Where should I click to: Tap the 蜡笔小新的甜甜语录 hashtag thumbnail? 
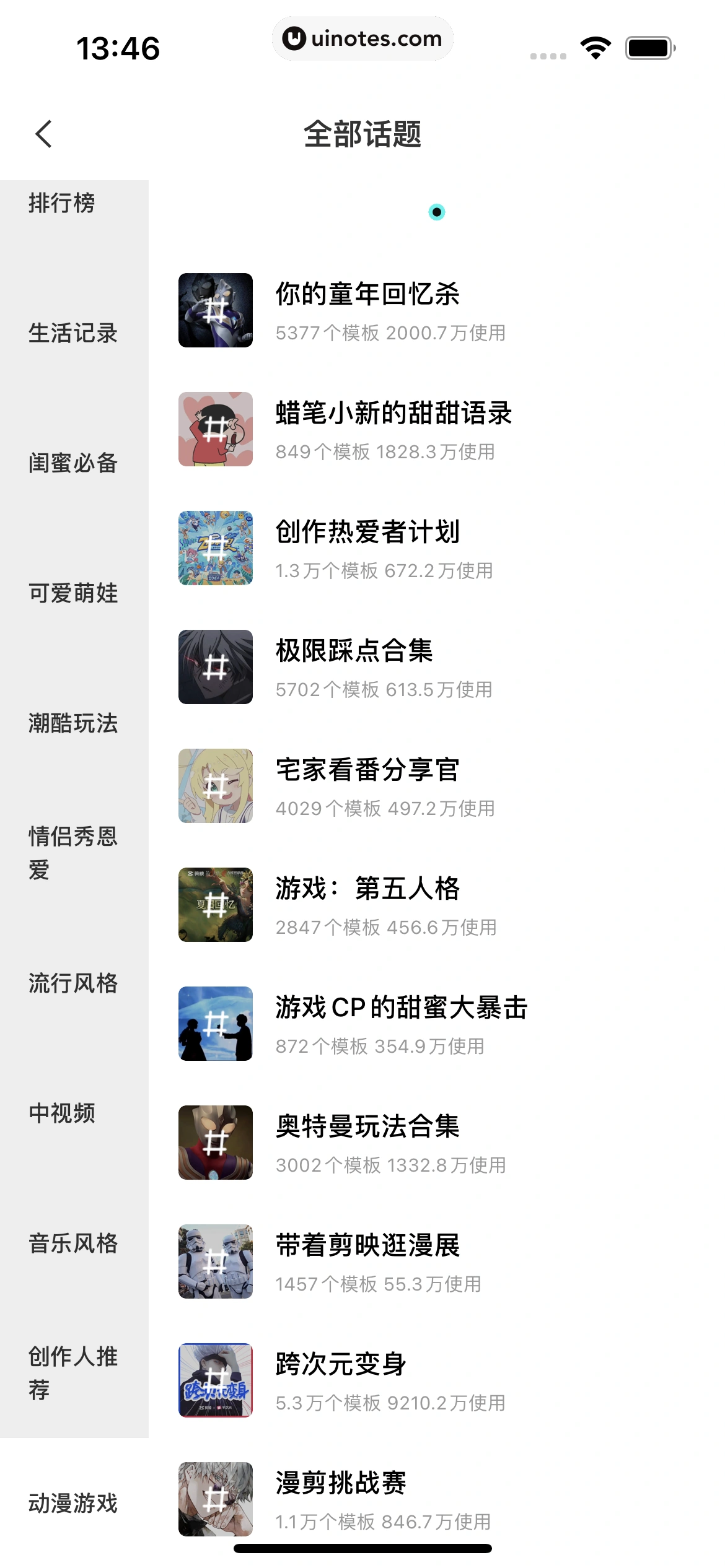(x=215, y=429)
